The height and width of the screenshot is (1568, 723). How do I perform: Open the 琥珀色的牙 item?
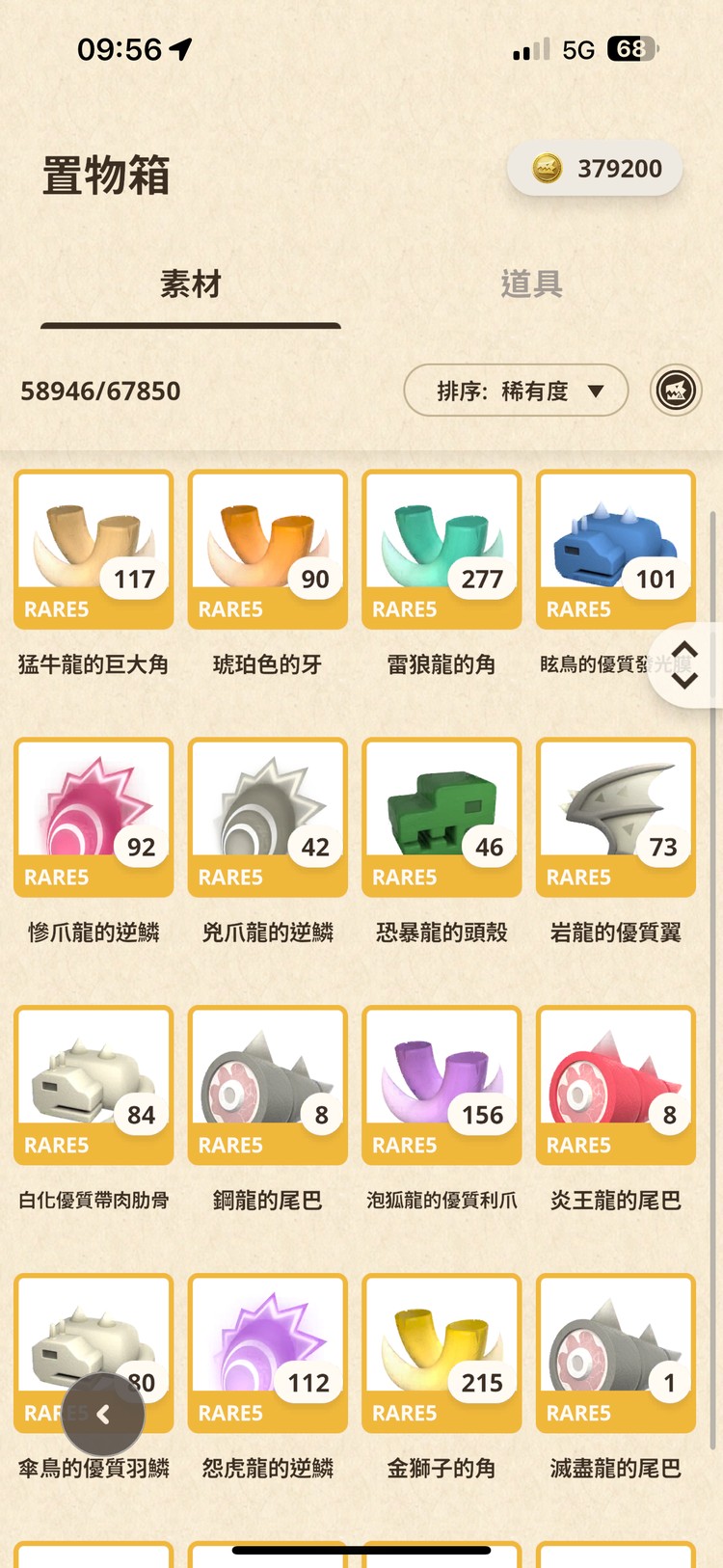coord(267,550)
